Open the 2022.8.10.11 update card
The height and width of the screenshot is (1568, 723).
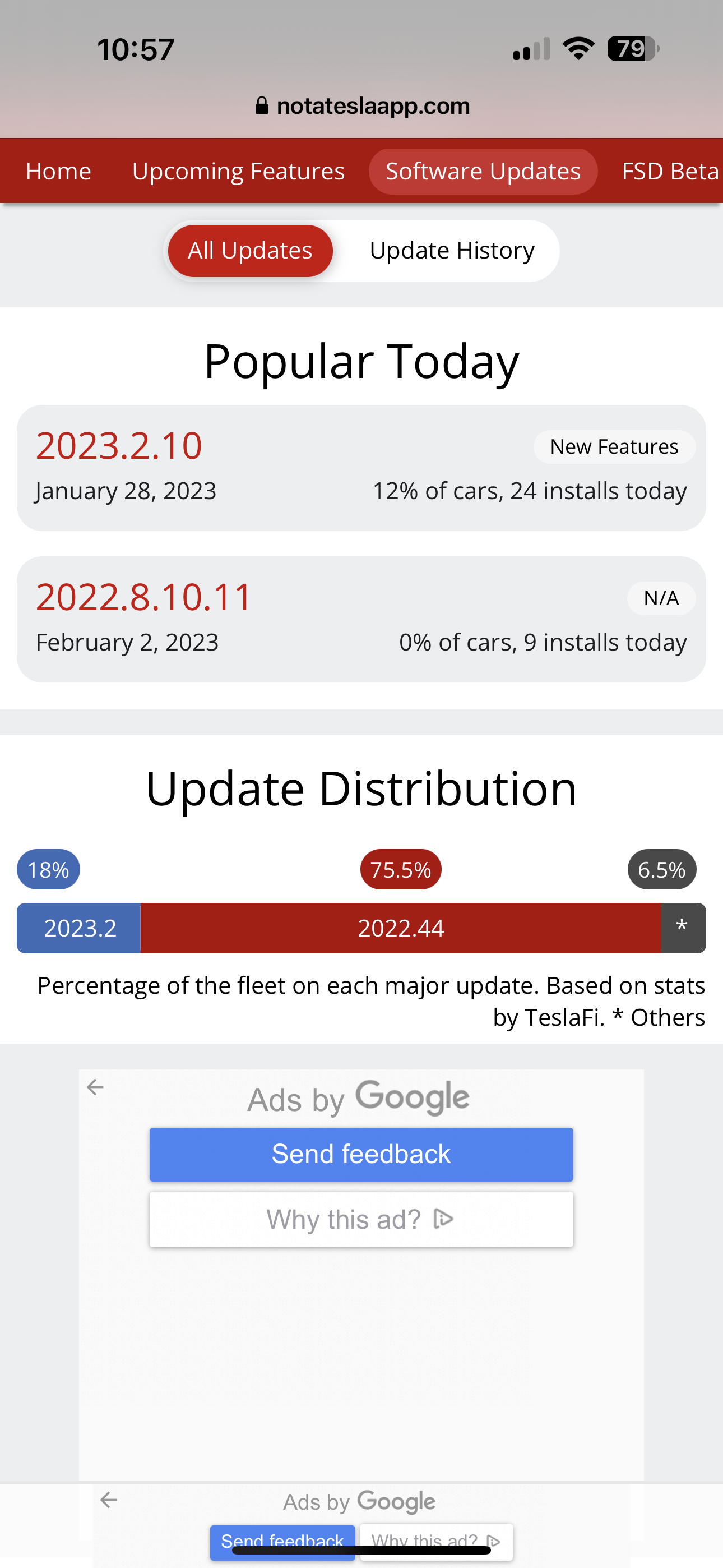pyautogui.click(x=361, y=619)
